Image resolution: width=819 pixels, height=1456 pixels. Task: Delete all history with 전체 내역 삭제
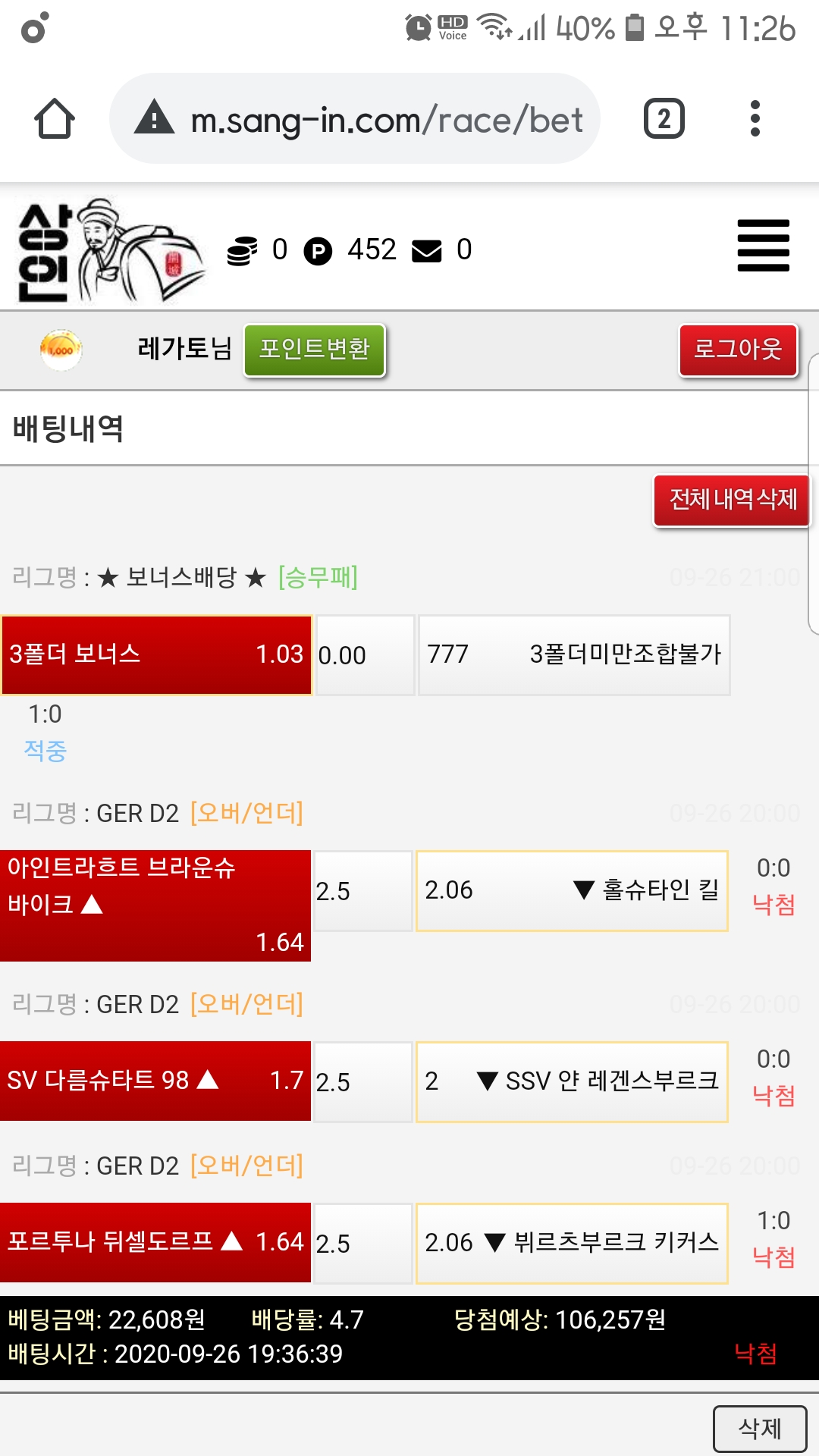click(732, 500)
